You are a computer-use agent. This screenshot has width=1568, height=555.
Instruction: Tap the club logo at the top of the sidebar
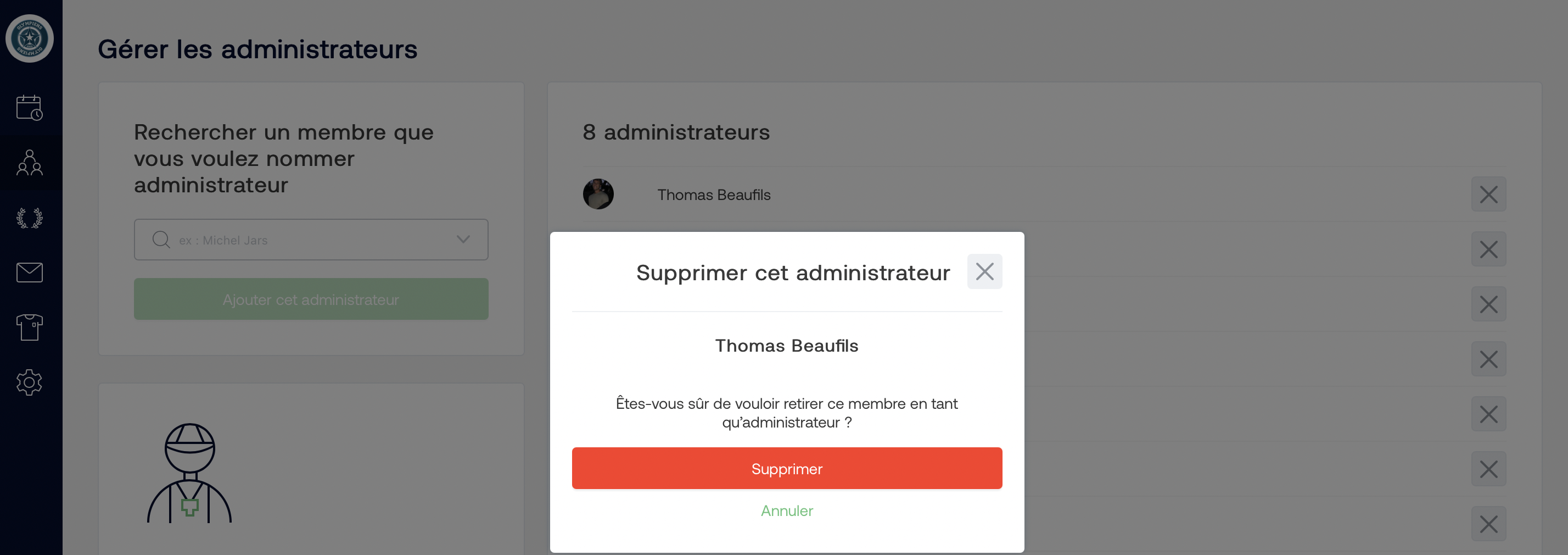pyautogui.click(x=29, y=38)
